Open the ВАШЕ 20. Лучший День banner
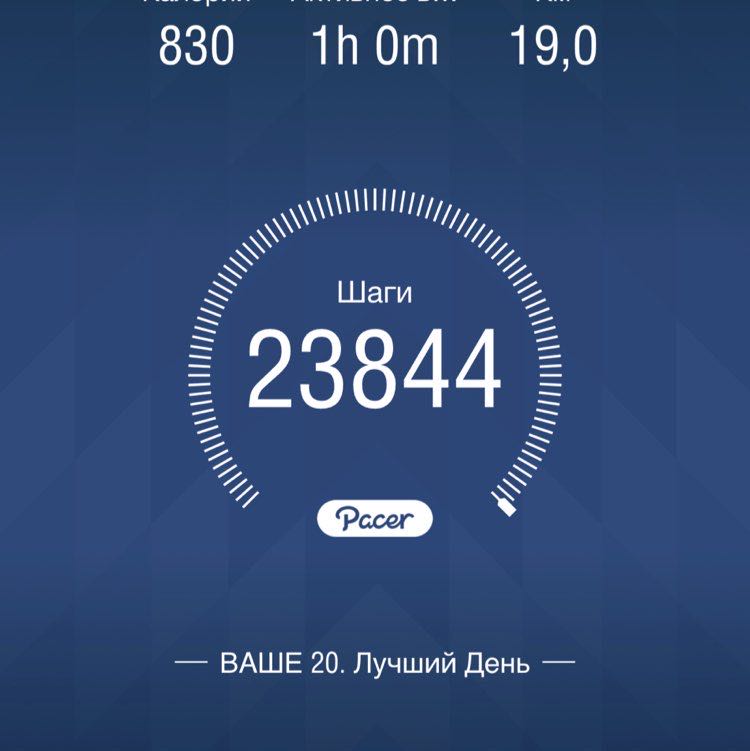The image size is (750, 751). point(375,659)
